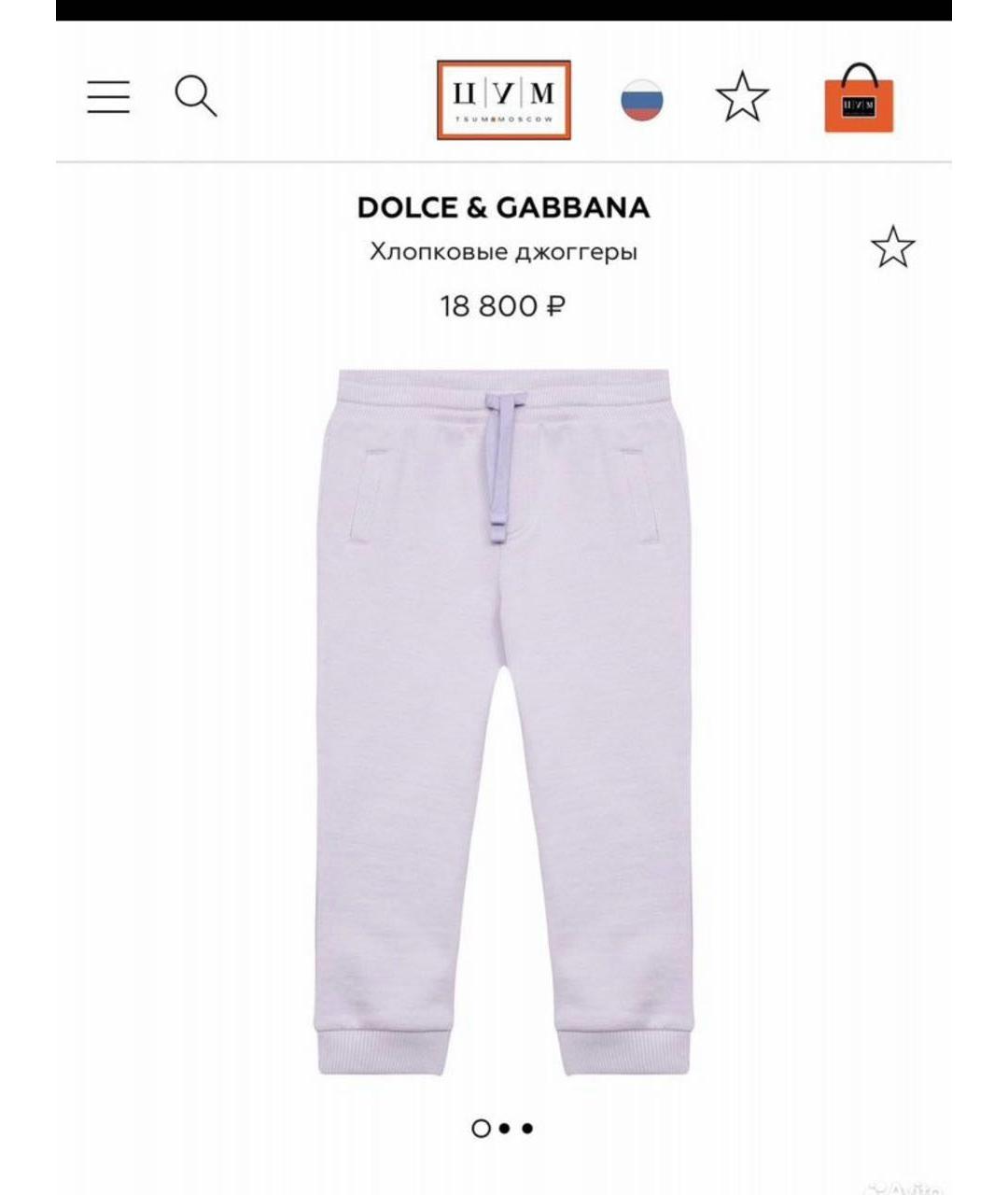Viewport: 1008px width, 1195px height.
Task: Open the joggers product photo
Action: [504, 719]
